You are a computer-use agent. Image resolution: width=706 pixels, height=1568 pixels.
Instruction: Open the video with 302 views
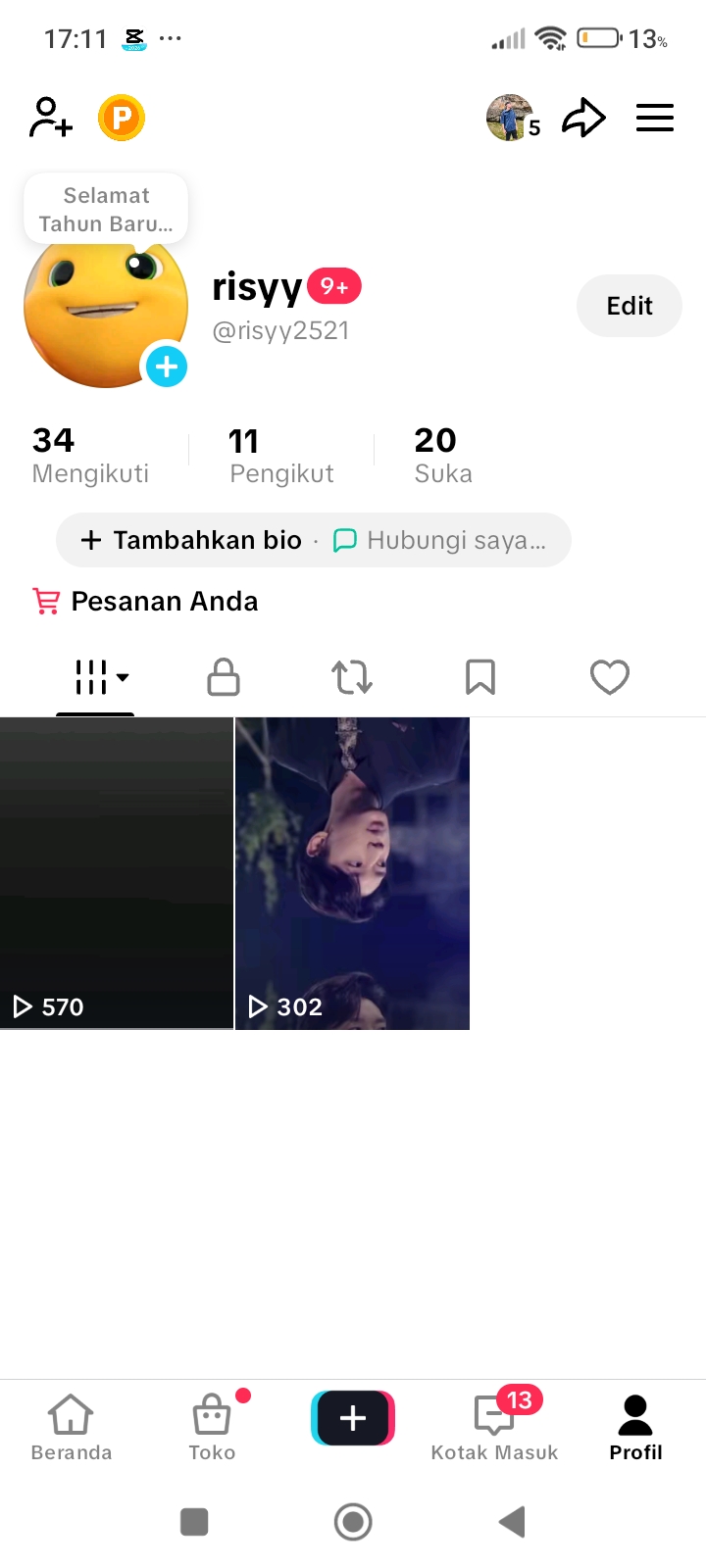click(x=352, y=872)
